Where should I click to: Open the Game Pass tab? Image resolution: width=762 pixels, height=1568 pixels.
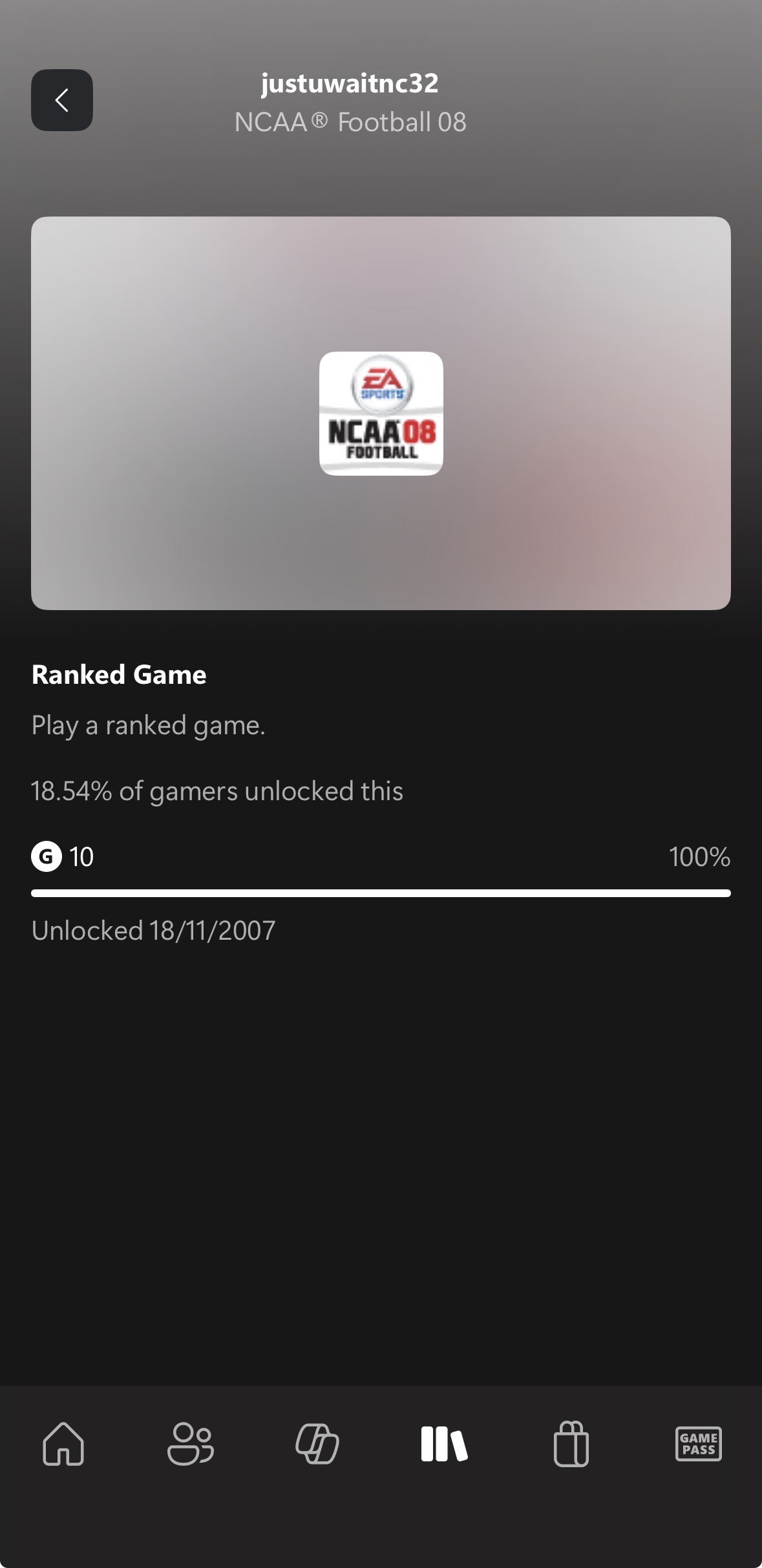click(698, 1443)
